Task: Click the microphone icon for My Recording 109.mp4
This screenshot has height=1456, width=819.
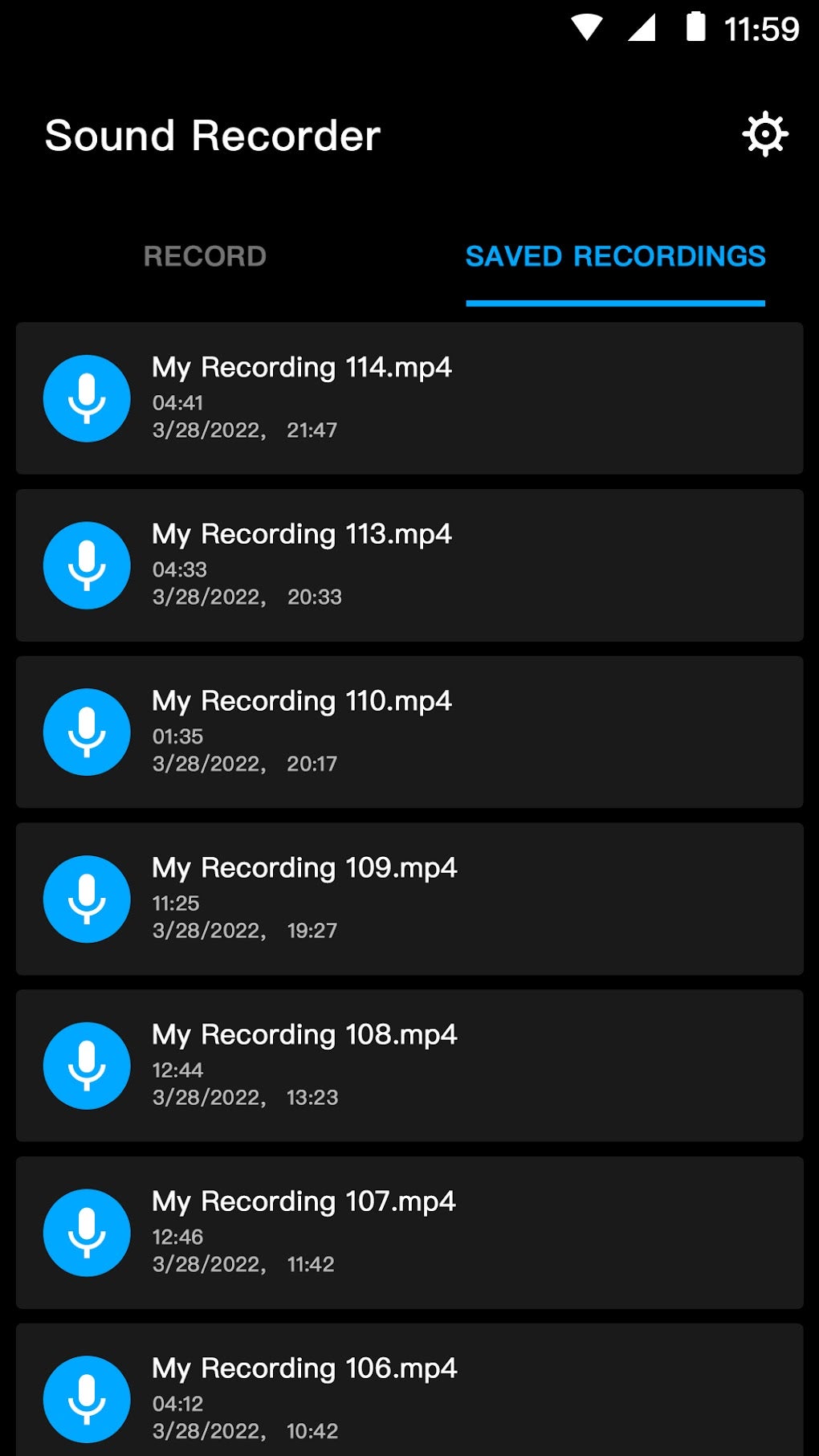Action: (87, 899)
